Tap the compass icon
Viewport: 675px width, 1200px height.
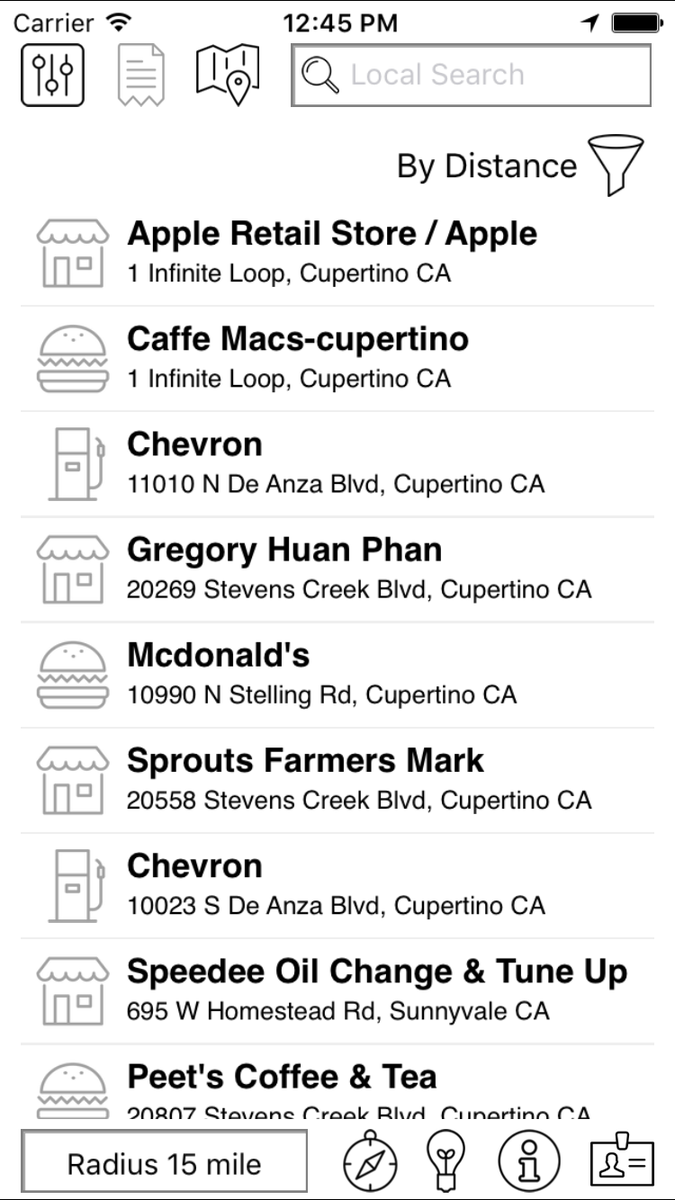tap(370, 1164)
